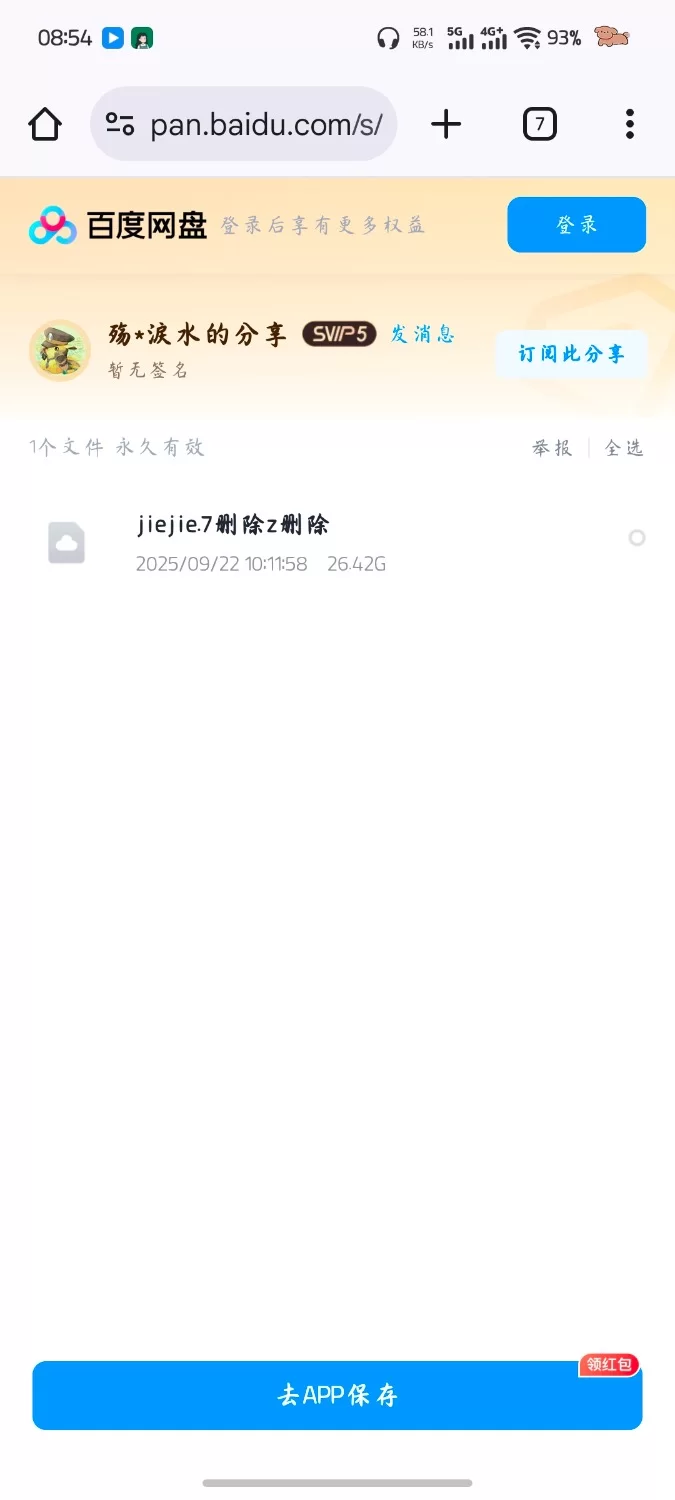This screenshot has height=1500, width=675.
Task: Send a message via 发消息
Action: point(422,334)
